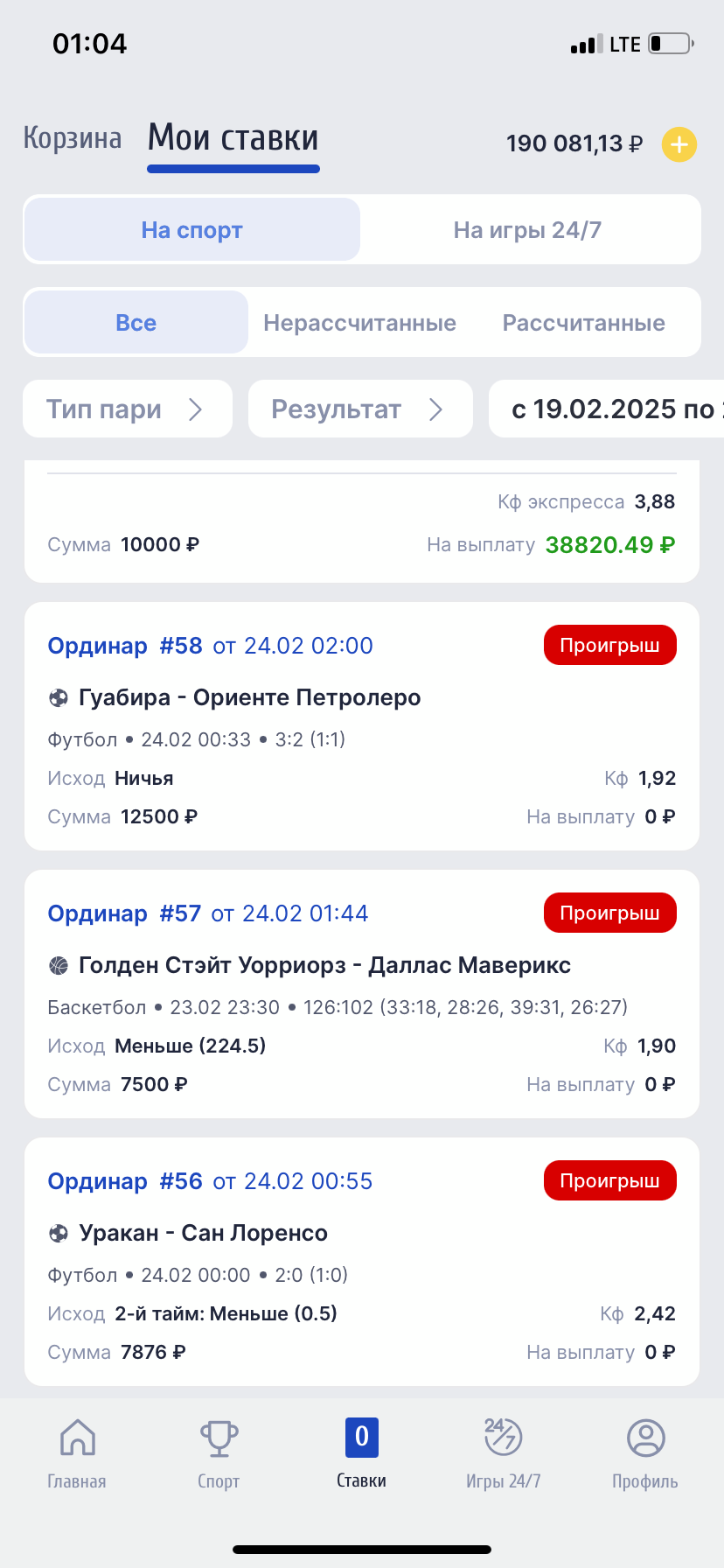Switch to На игры 24/7 segment

point(527,230)
